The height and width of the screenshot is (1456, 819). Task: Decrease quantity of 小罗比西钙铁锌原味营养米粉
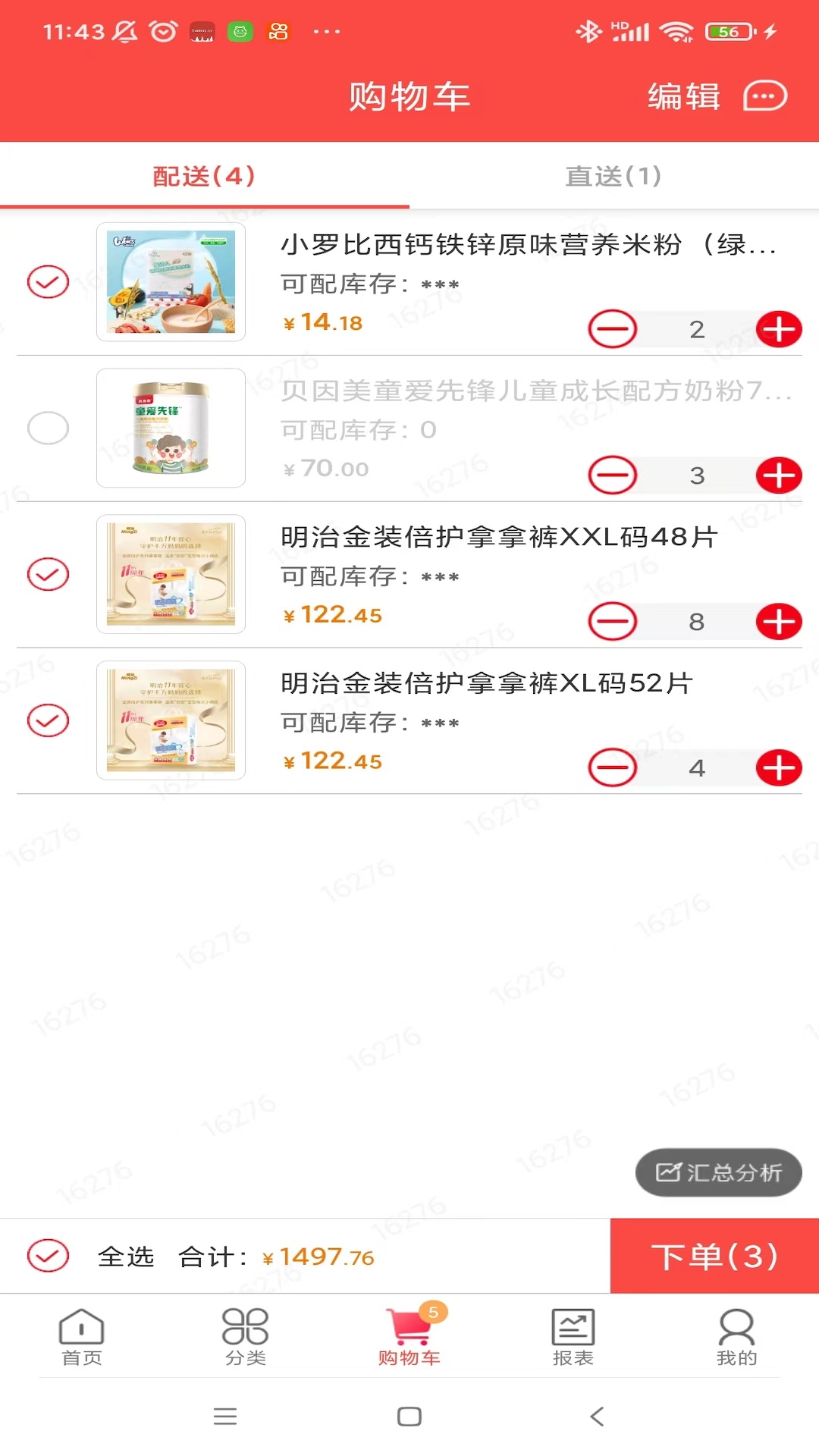[x=612, y=330]
